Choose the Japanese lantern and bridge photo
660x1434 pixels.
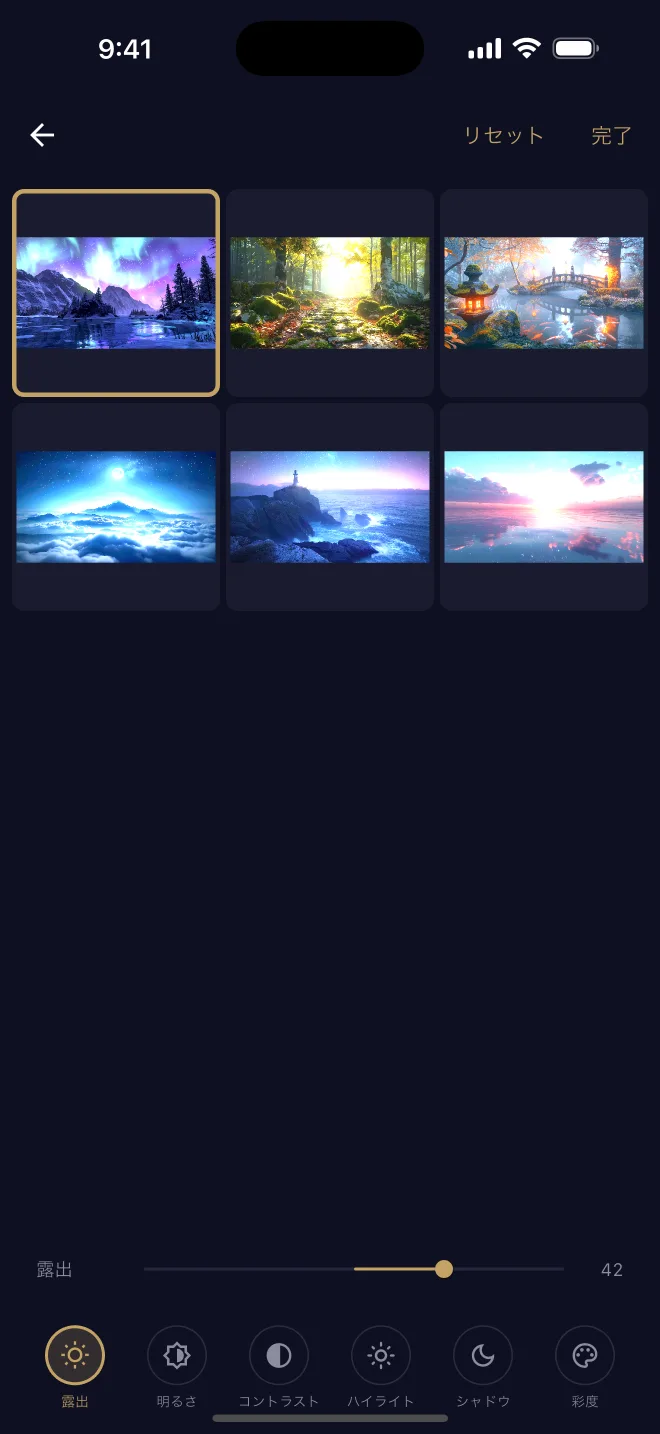544,293
